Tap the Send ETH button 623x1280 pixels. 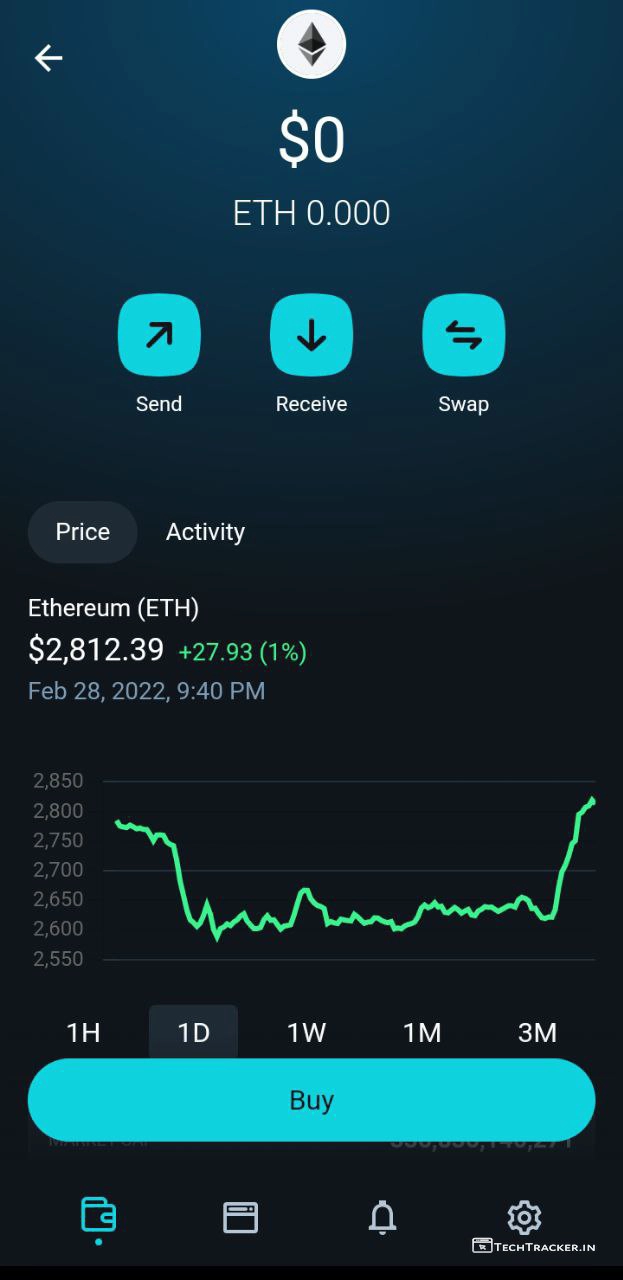pos(159,336)
